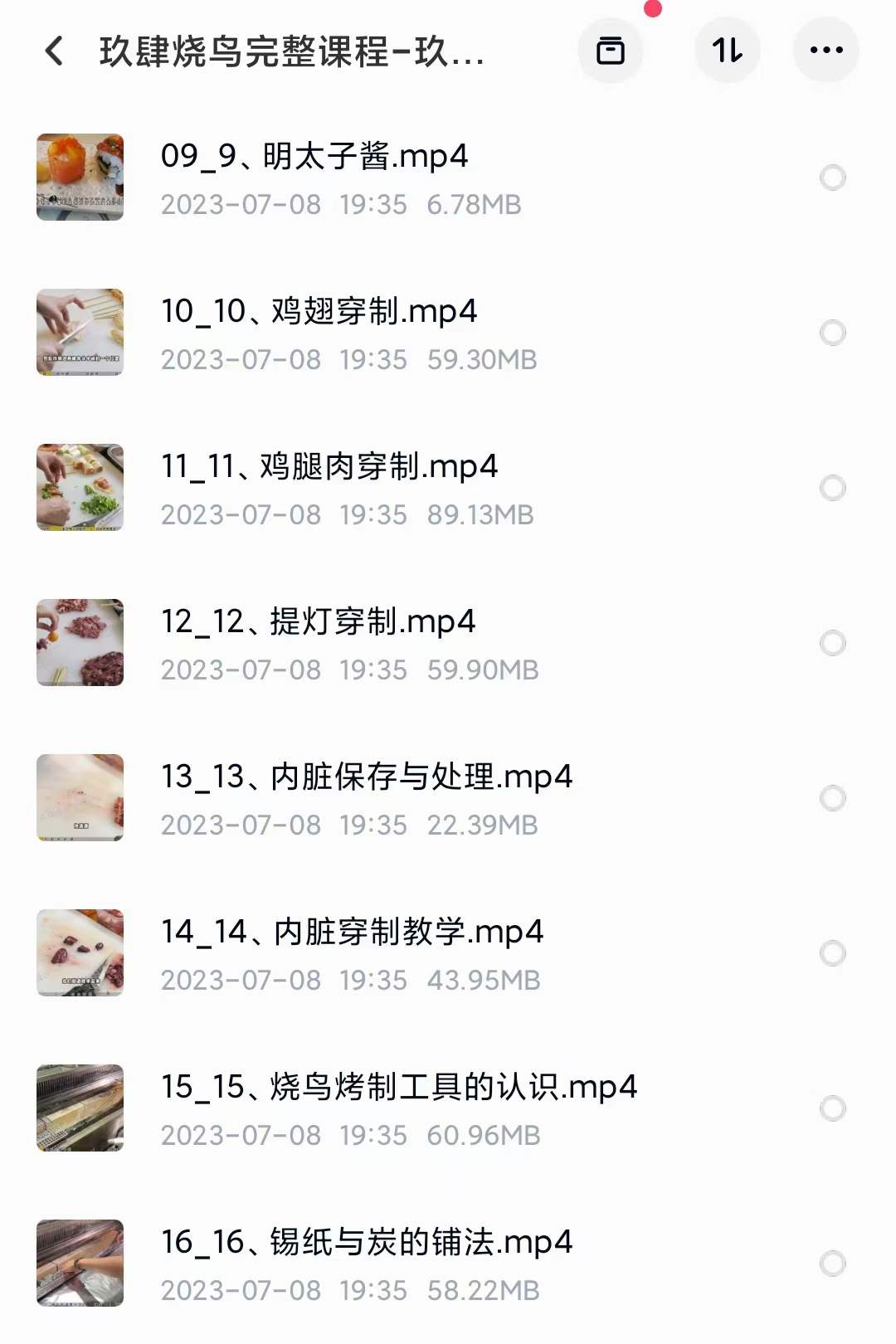
Task: Open the file 12_12、提灯穿制.mp4
Action: click(319, 622)
